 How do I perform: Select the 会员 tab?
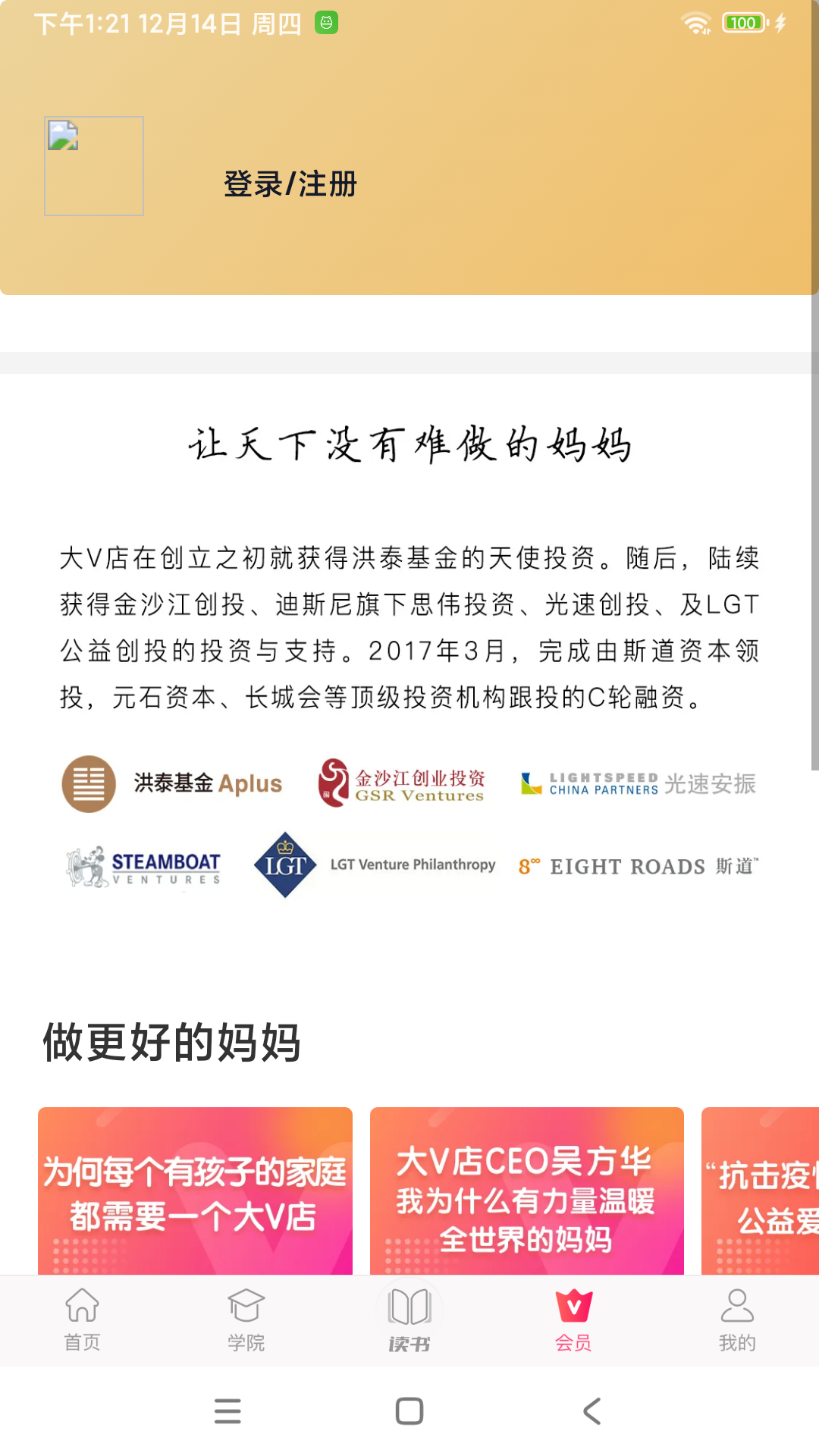(x=573, y=1320)
